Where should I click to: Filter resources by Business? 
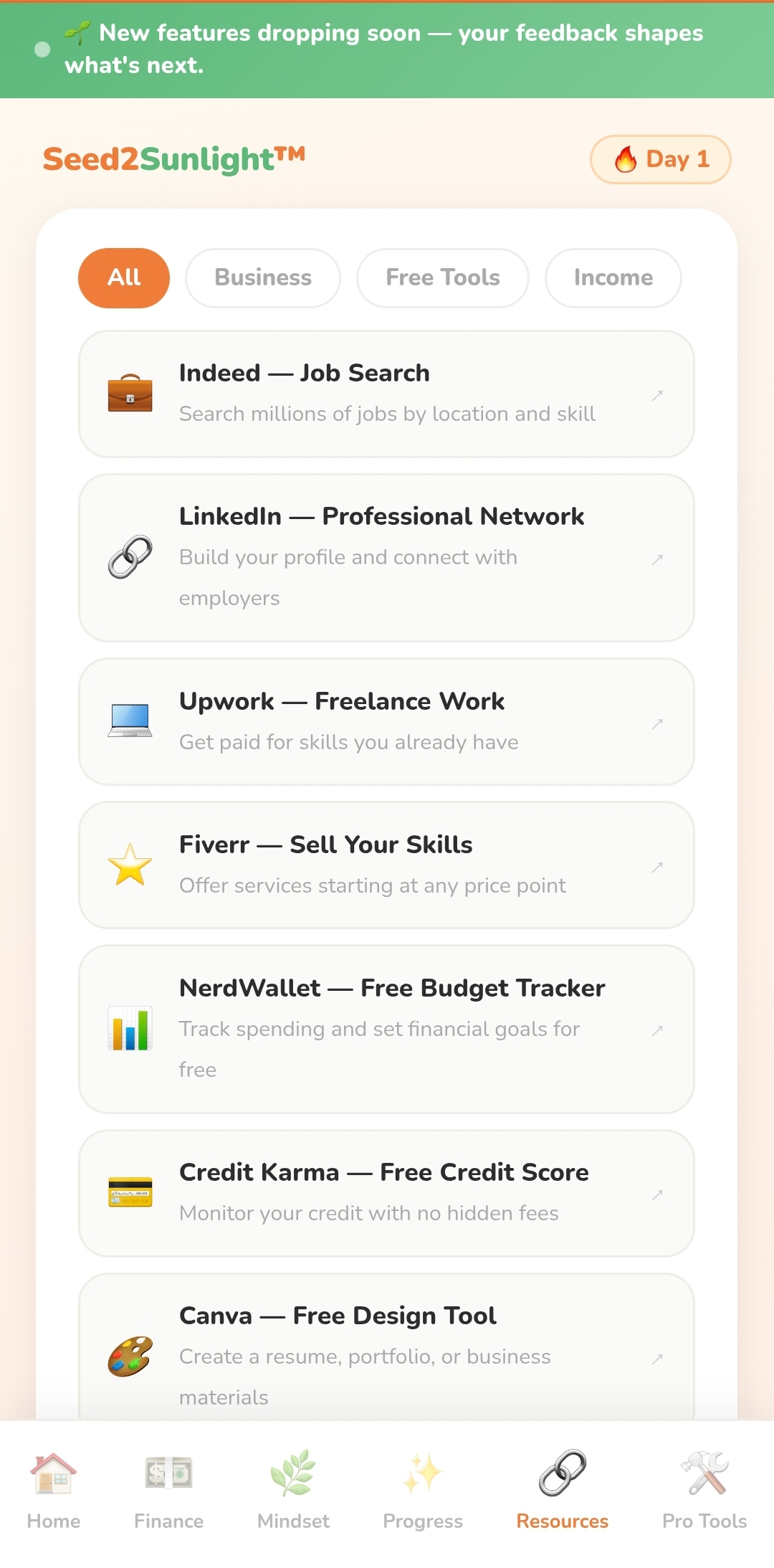coord(263,278)
